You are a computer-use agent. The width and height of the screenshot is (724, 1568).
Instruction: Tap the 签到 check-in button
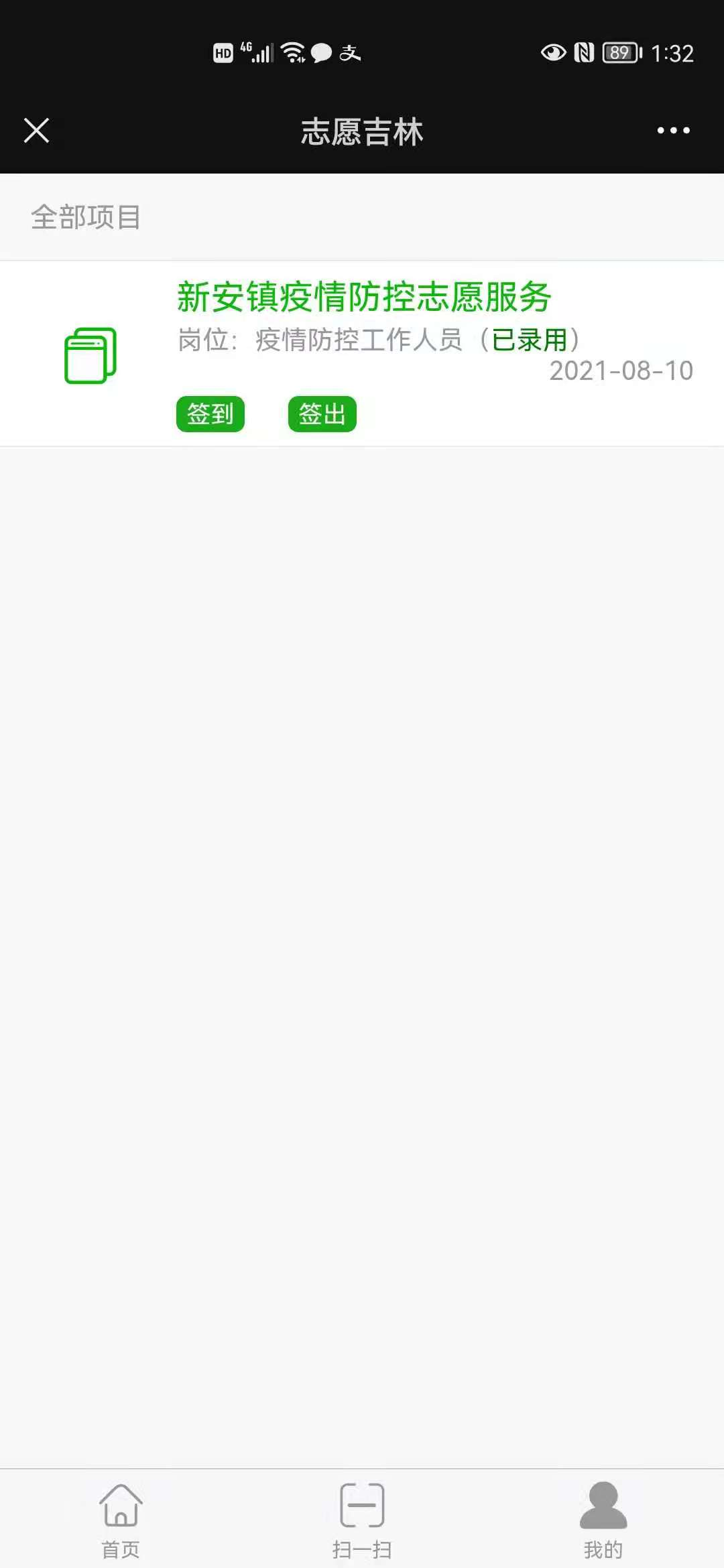click(x=210, y=414)
